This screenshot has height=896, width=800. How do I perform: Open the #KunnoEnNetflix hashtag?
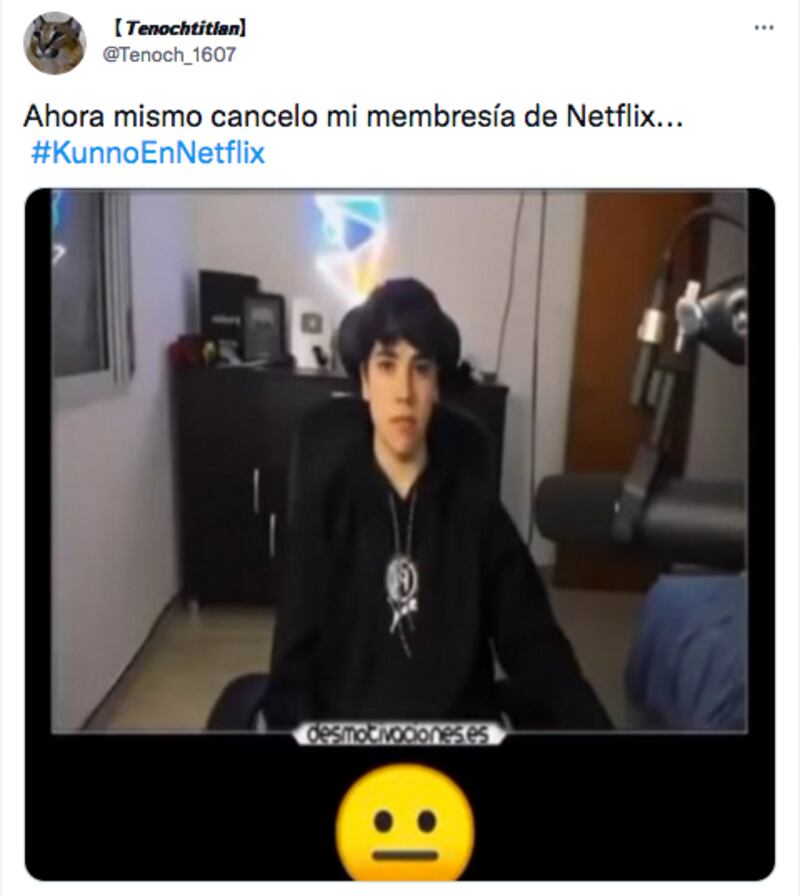(x=148, y=154)
